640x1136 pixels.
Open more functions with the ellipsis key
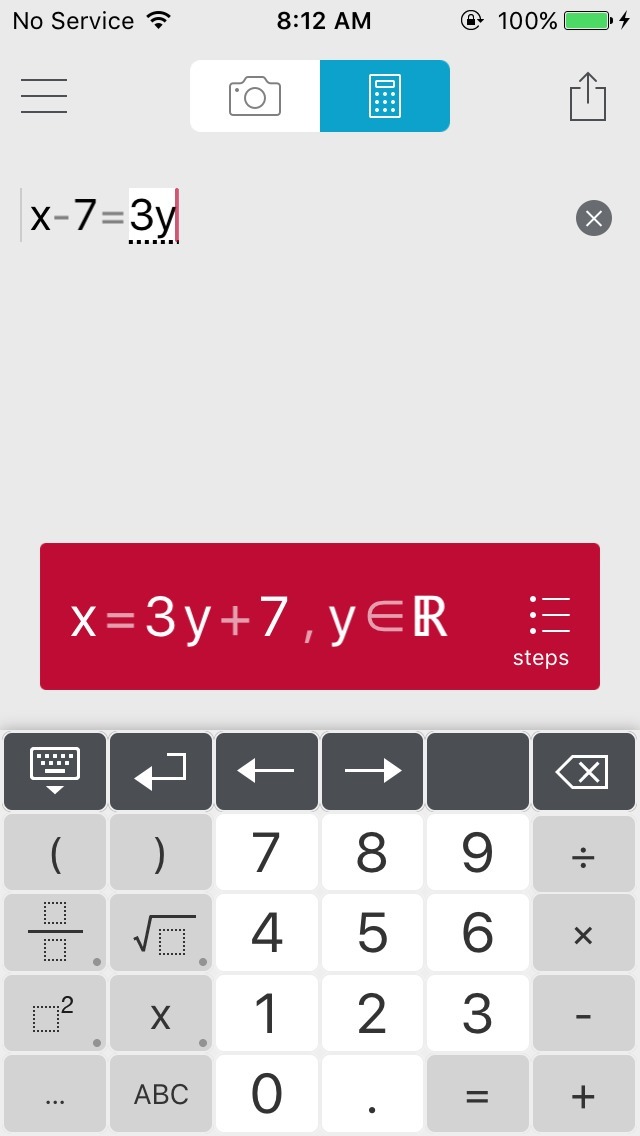(x=55, y=1095)
